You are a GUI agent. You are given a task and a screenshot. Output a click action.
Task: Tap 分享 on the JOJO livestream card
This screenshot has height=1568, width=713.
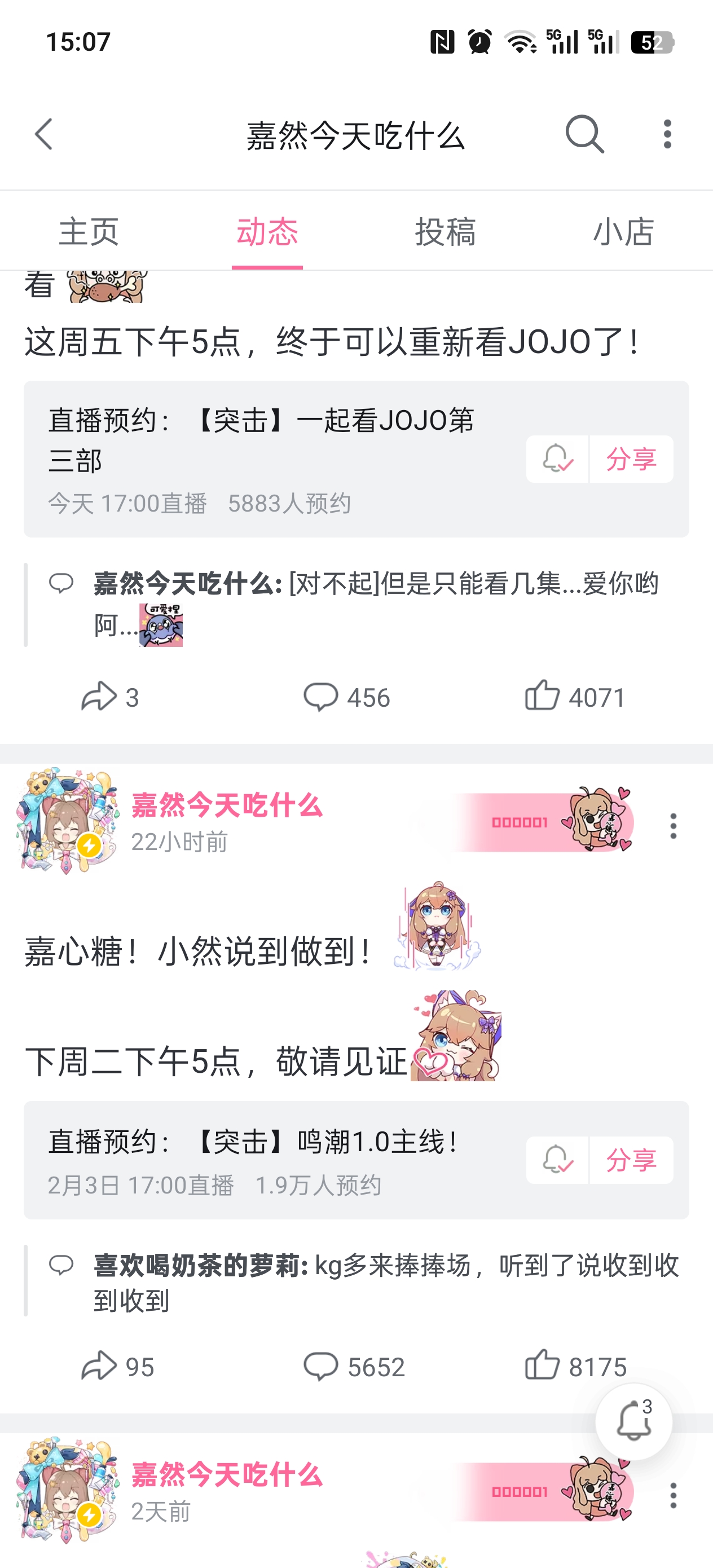click(631, 459)
